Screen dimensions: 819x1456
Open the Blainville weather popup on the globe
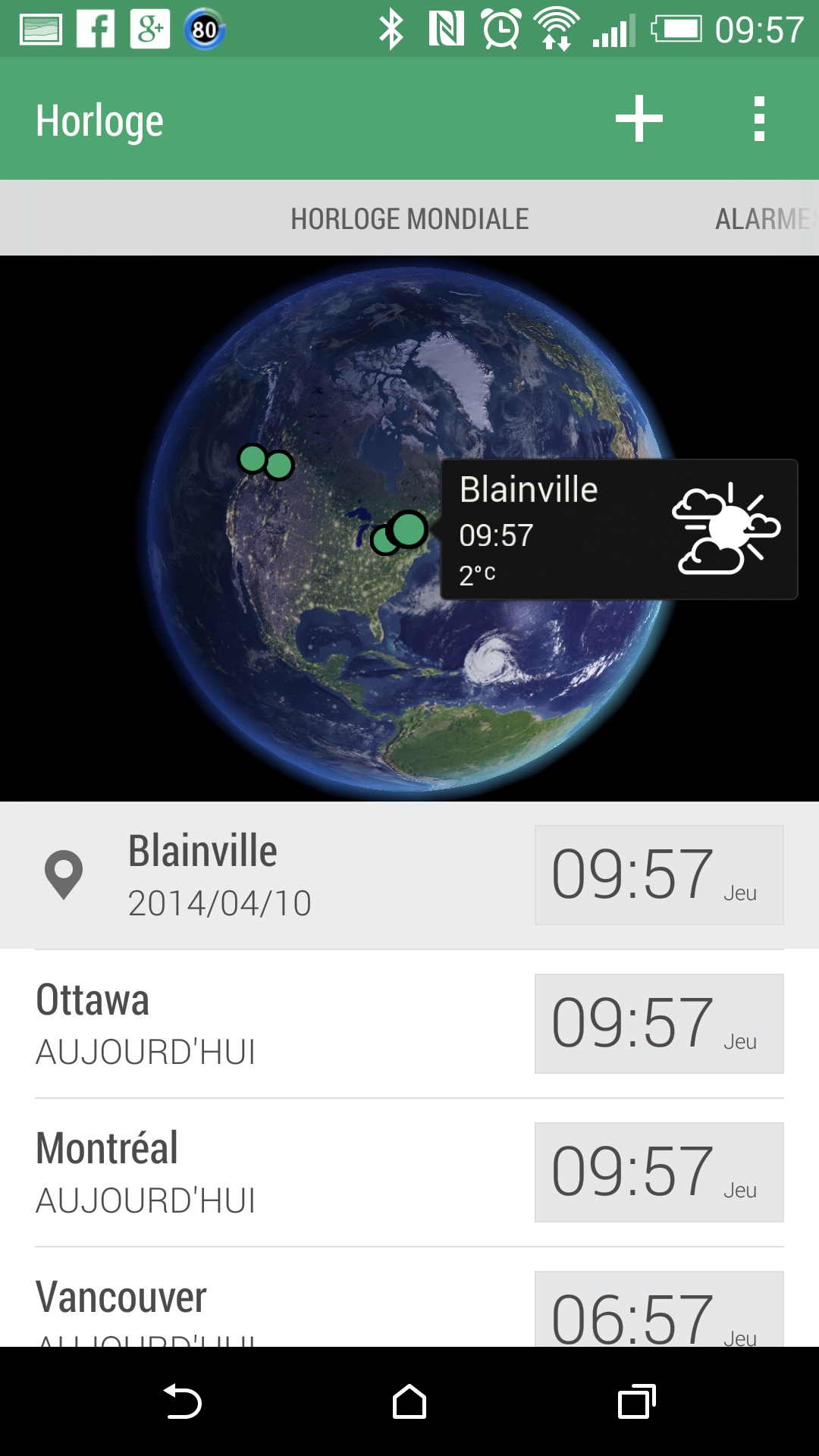tap(619, 529)
